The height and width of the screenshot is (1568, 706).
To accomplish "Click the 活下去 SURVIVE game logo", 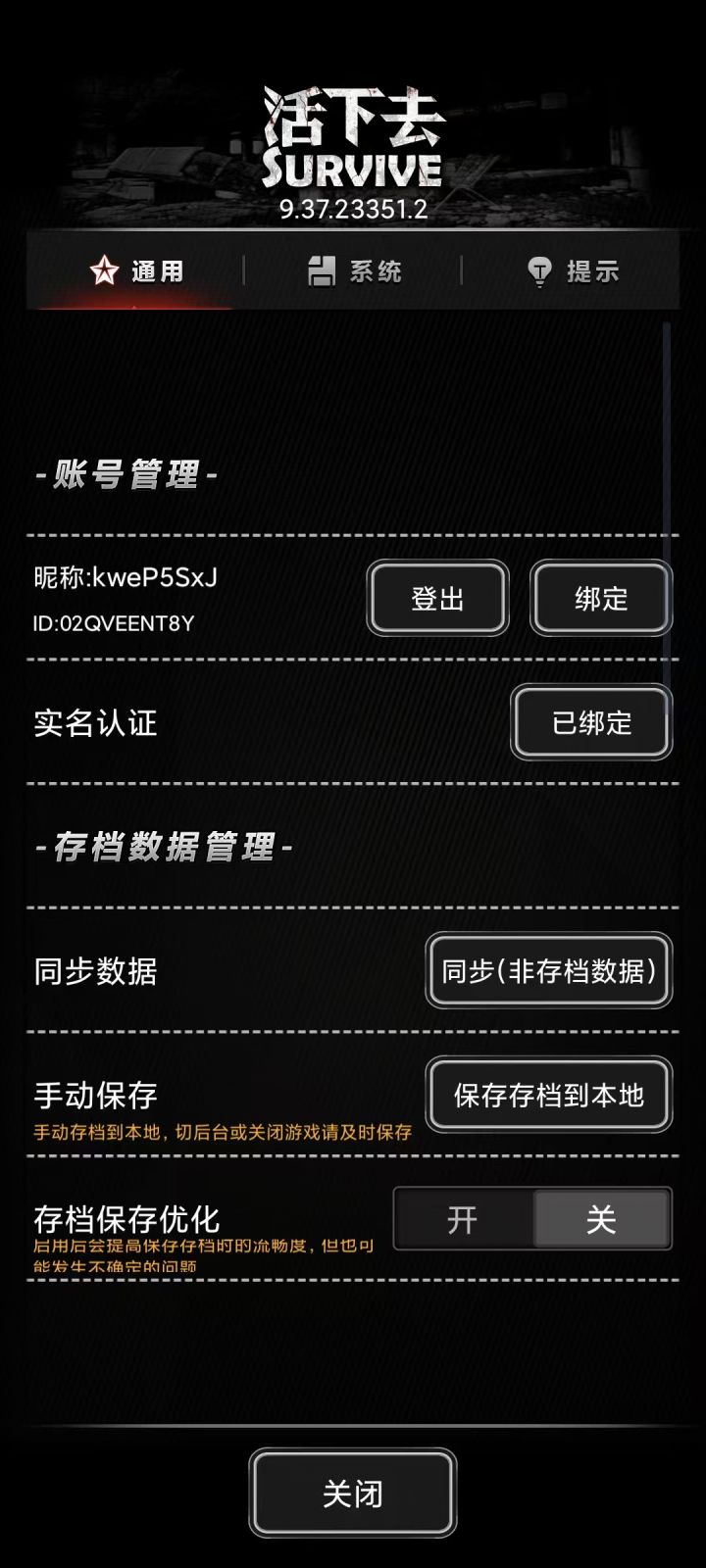I will click(353, 137).
